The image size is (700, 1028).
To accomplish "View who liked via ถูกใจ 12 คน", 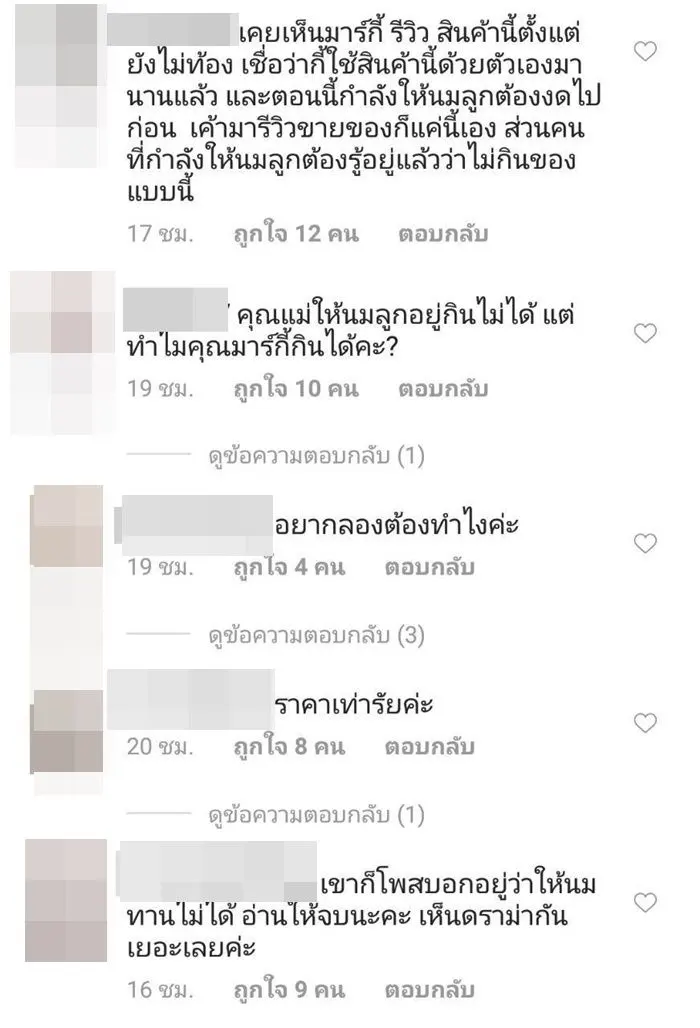I will coord(295,234).
